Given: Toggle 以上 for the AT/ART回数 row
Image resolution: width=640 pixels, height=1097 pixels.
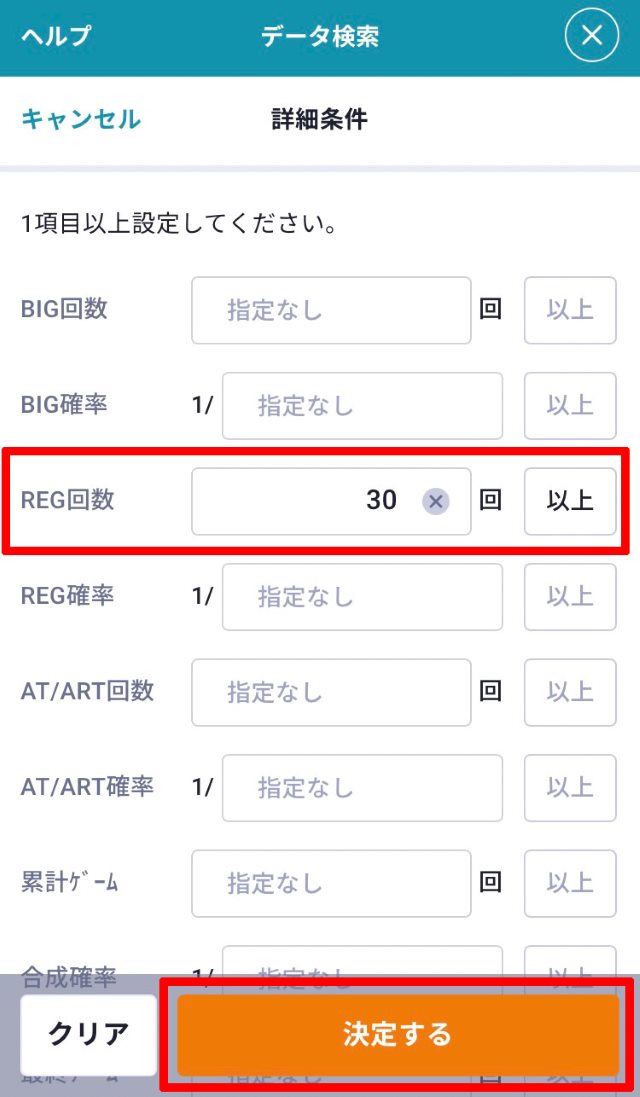Looking at the screenshot, I should tap(570, 692).
